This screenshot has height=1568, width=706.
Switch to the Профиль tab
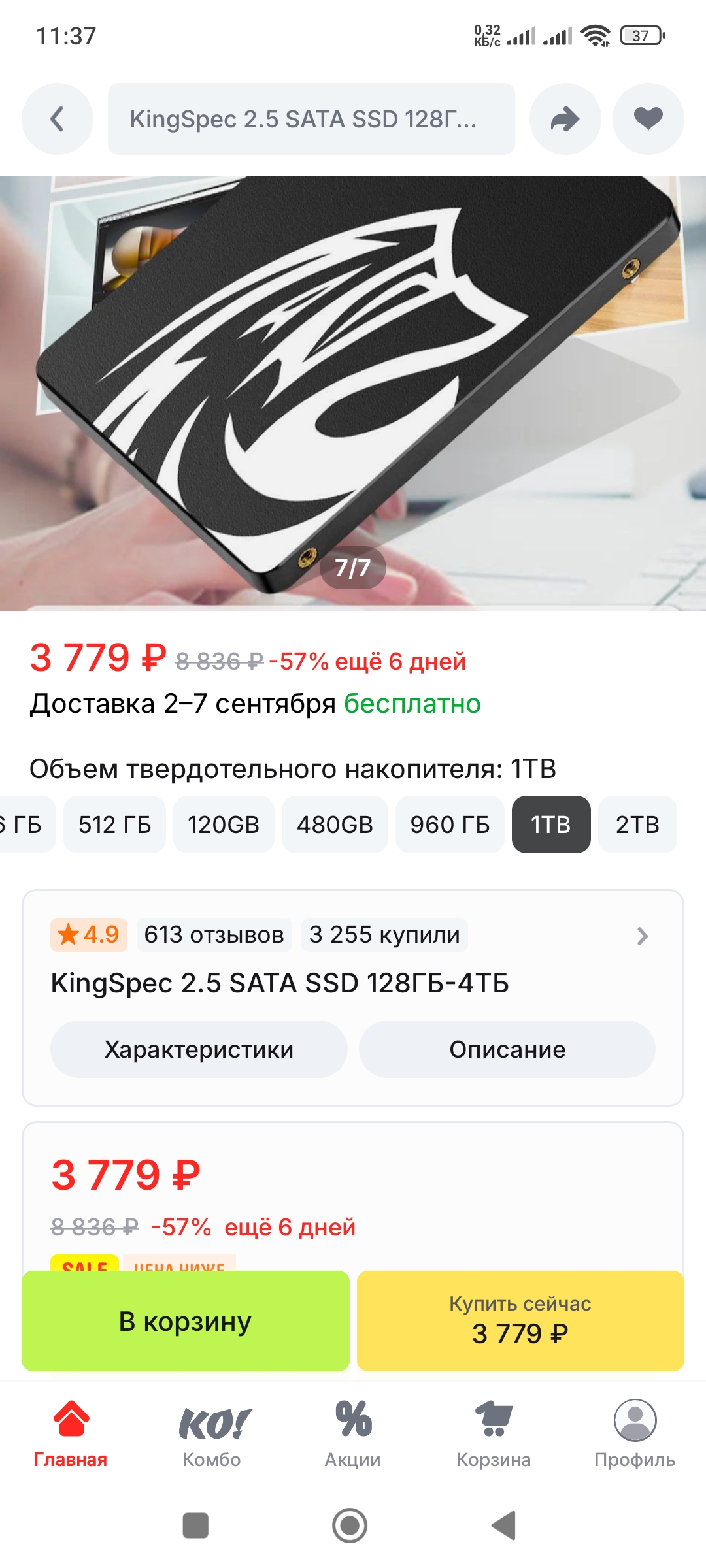[635, 1433]
